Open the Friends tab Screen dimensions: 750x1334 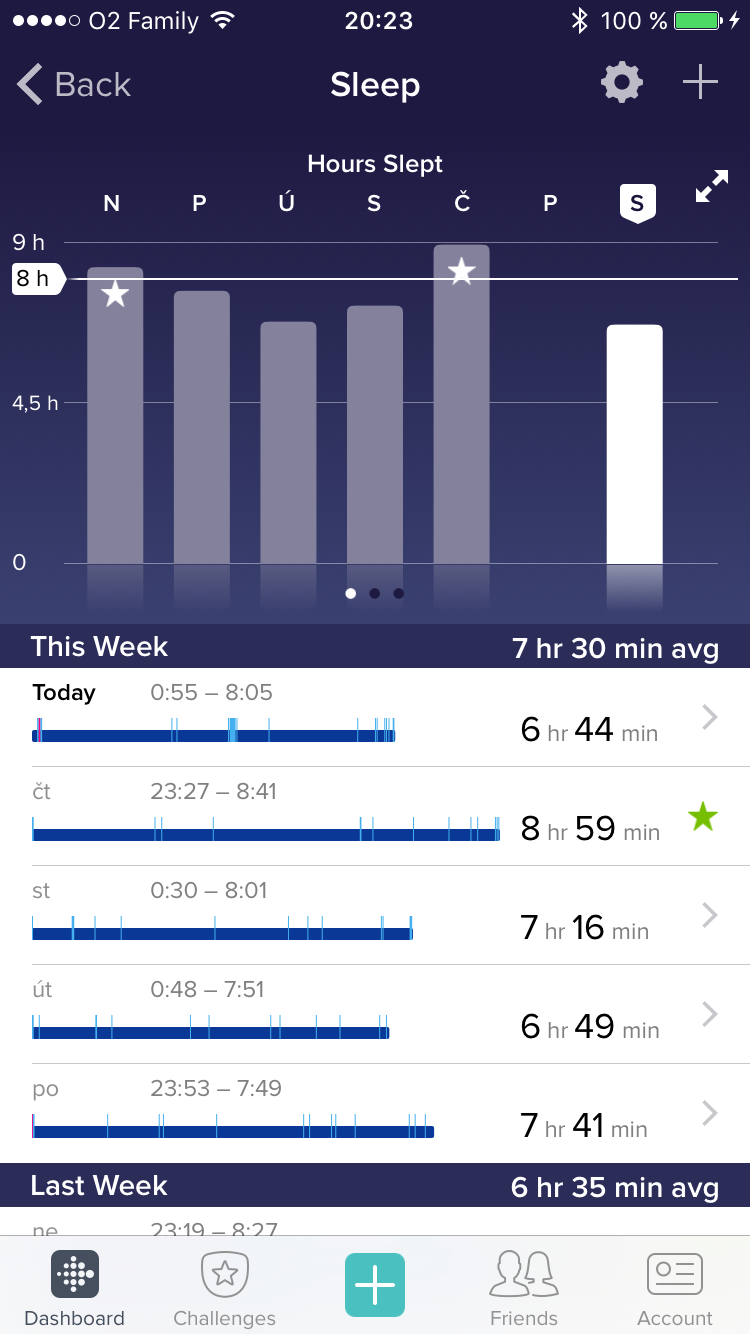click(x=524, y=1288)
